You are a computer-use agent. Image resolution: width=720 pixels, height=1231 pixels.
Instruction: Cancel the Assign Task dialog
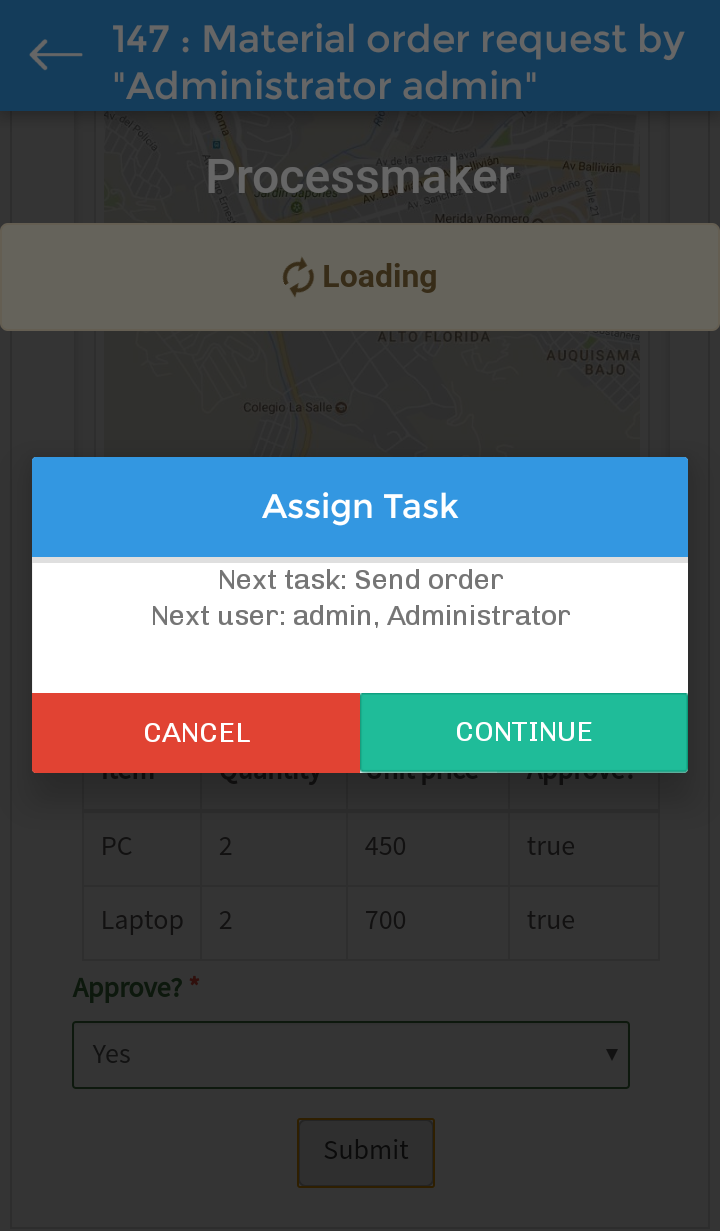[x=196, y=732]
